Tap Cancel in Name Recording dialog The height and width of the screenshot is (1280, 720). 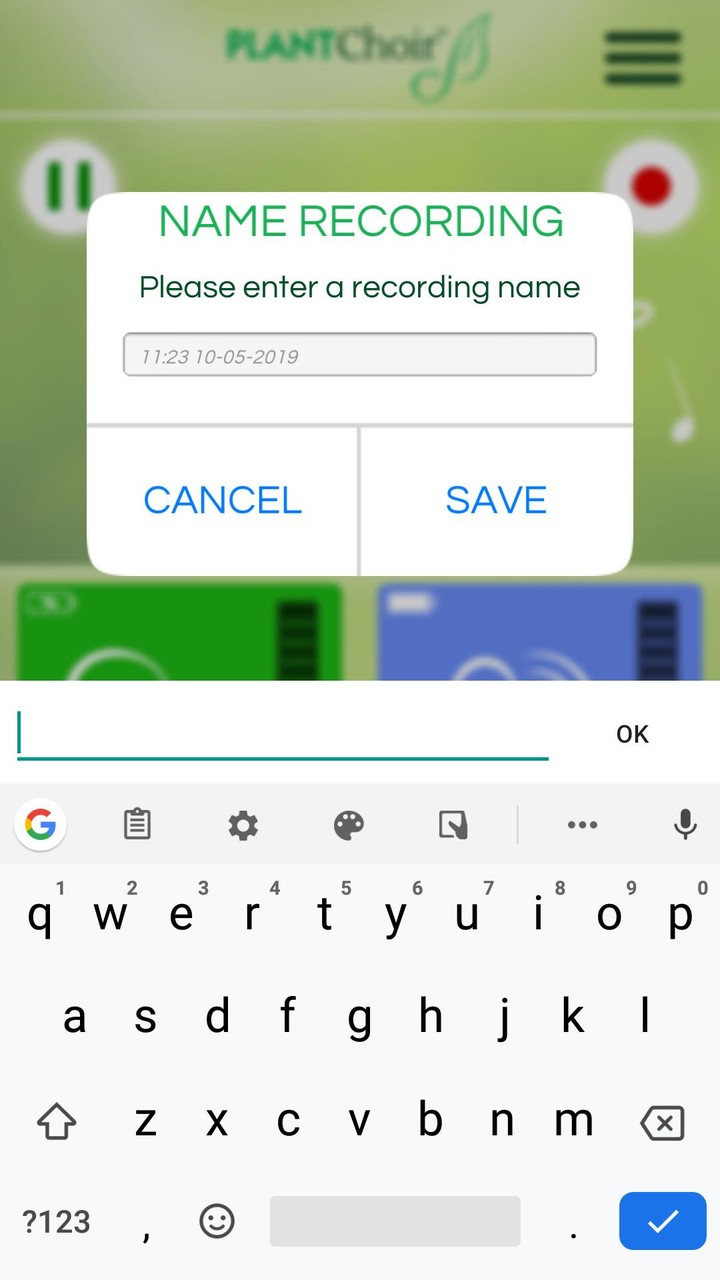tap(222, 500)
